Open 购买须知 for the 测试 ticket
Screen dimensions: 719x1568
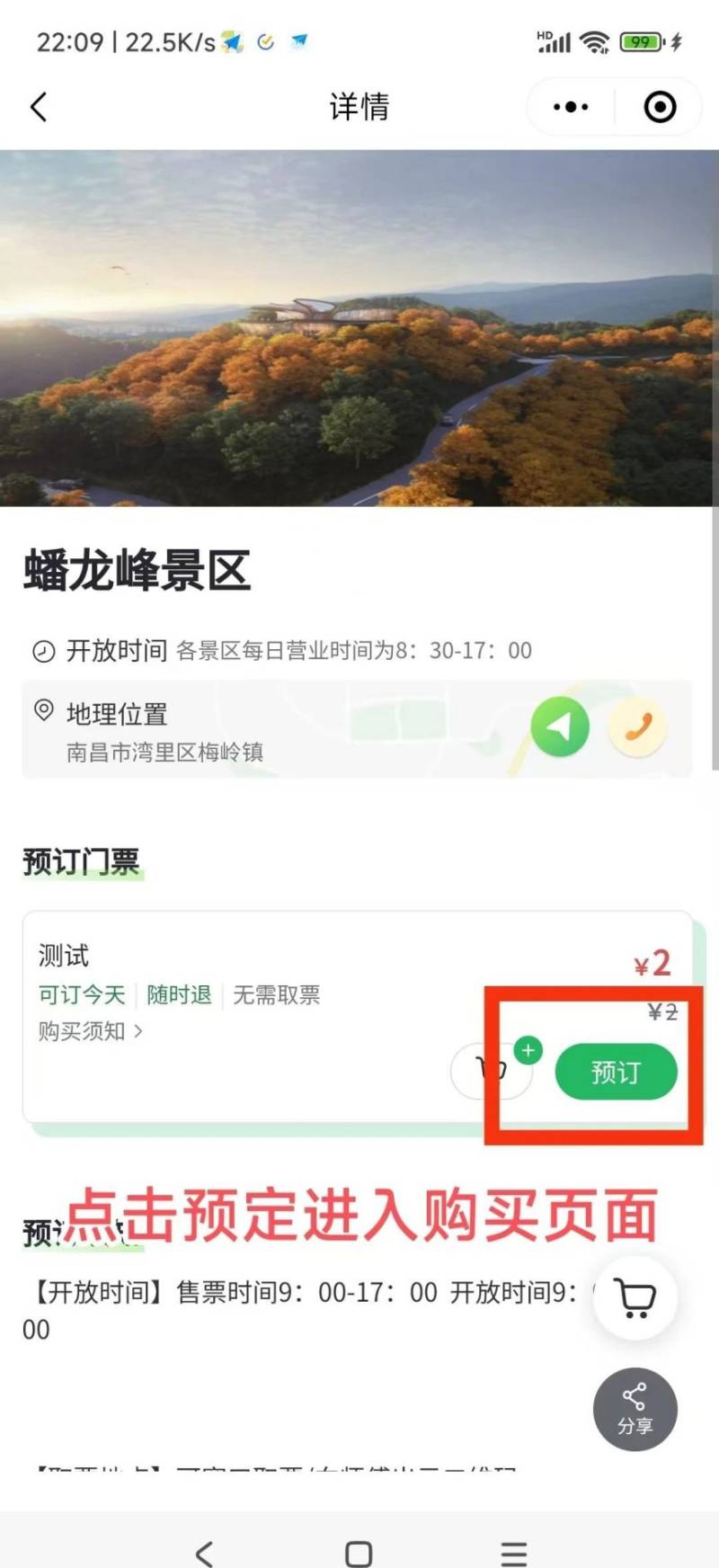90,1031
